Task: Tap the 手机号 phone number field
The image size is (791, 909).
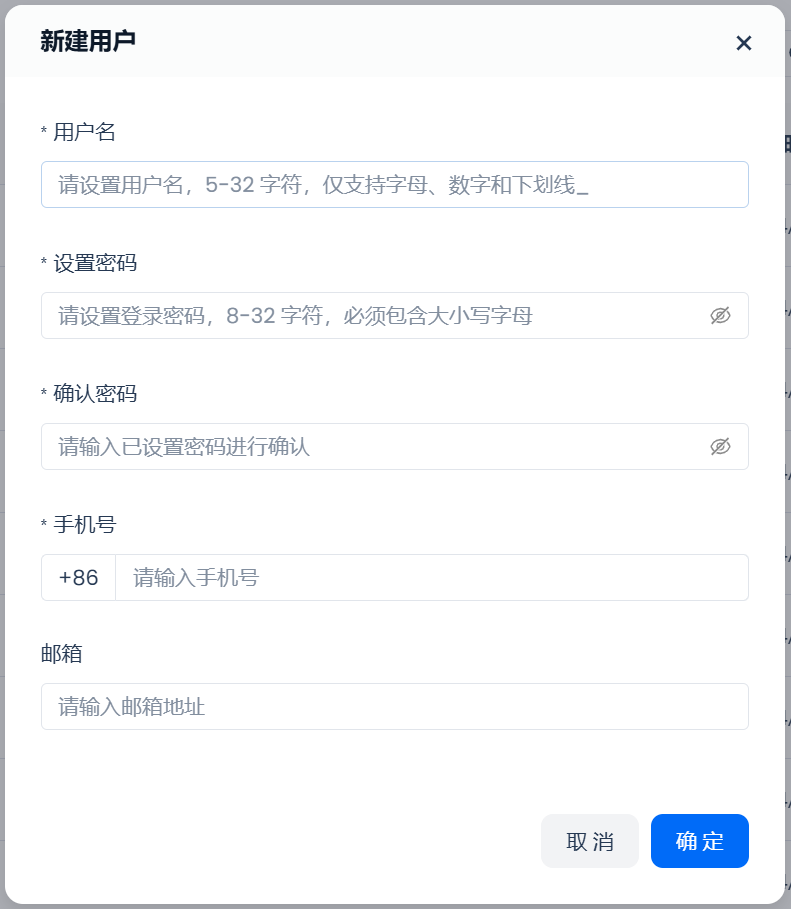Action: [x=430, y=578]
